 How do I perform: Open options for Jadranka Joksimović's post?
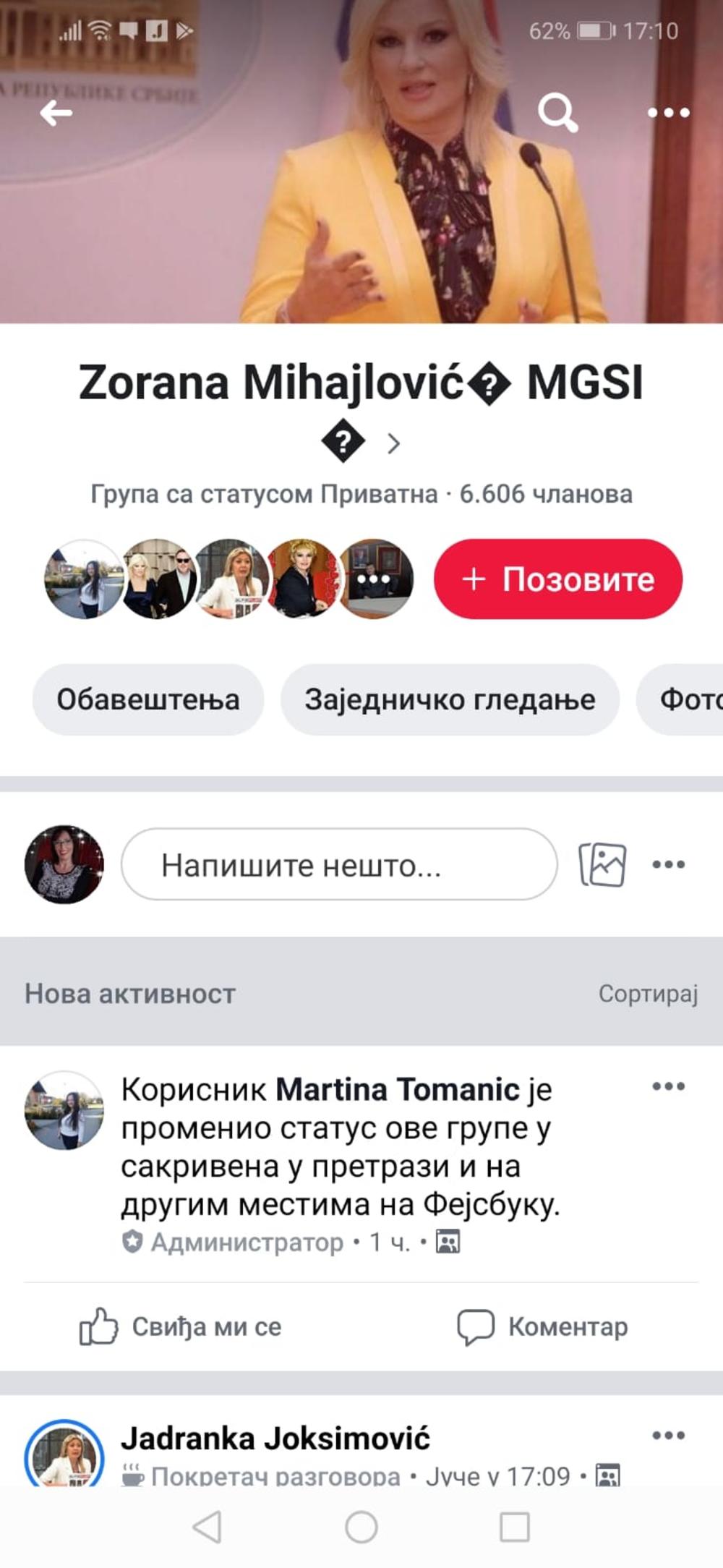(668, 1436)
